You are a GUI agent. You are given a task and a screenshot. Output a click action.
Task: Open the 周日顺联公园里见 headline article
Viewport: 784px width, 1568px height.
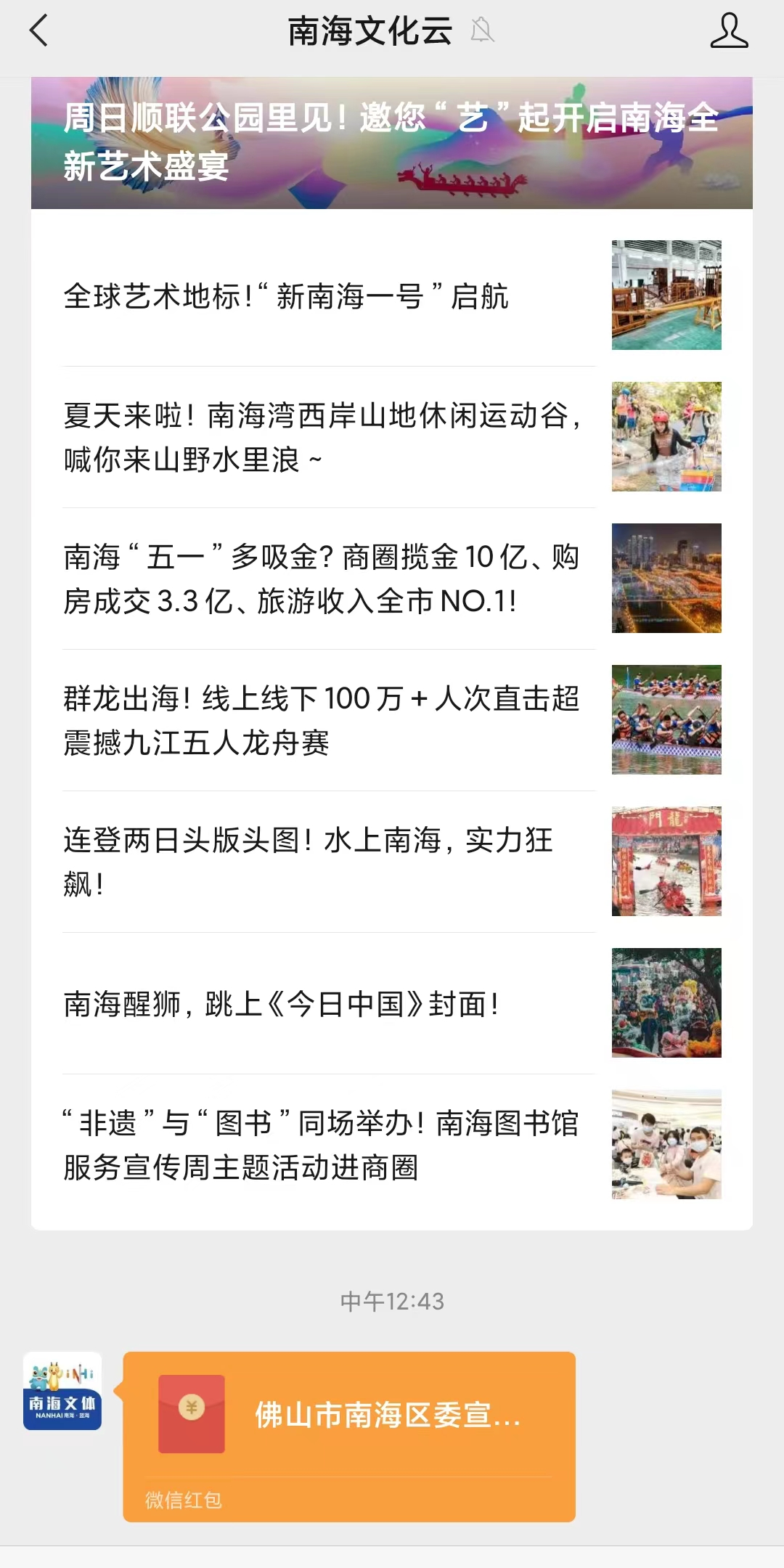(x=392, y=143)
